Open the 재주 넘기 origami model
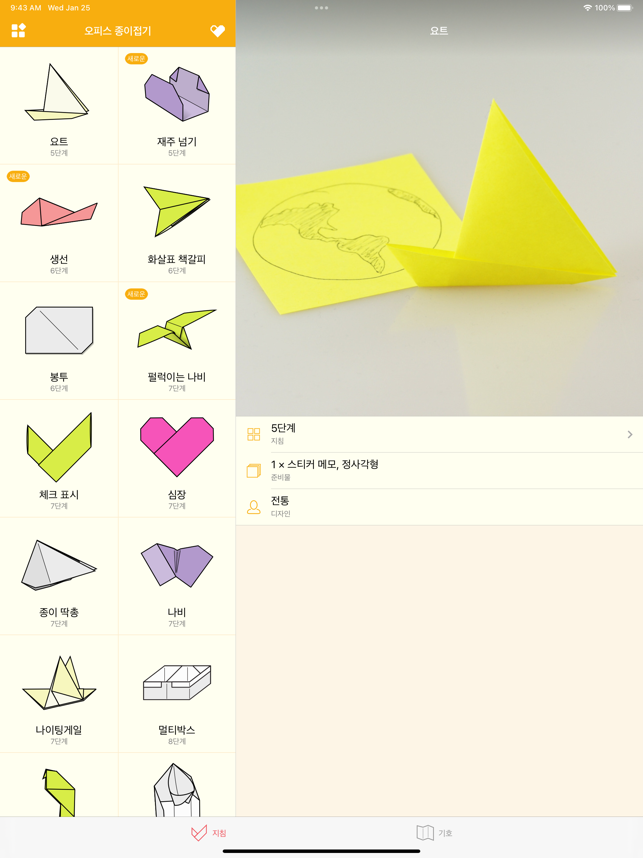 tap(177, 105)
